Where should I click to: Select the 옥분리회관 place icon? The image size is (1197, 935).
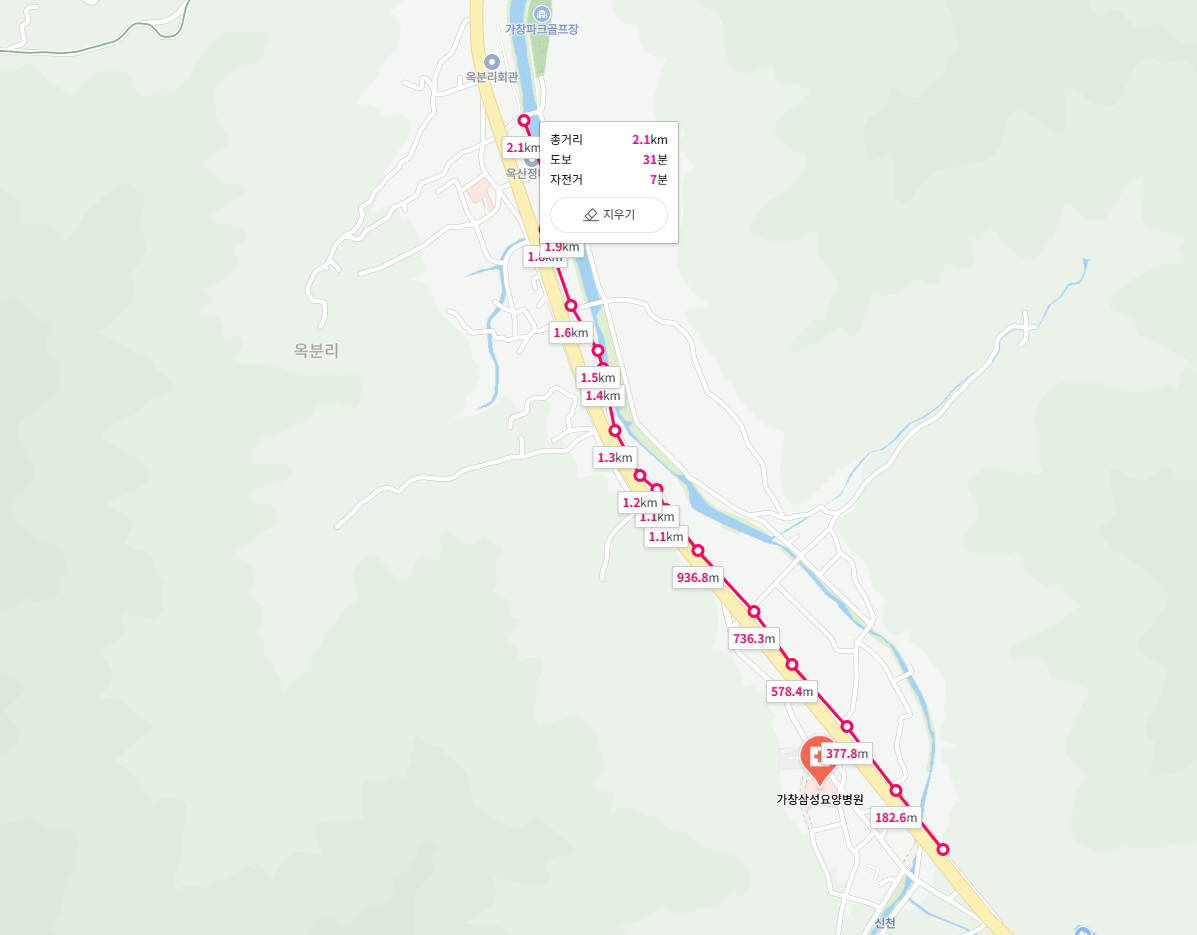click(491, 62)
